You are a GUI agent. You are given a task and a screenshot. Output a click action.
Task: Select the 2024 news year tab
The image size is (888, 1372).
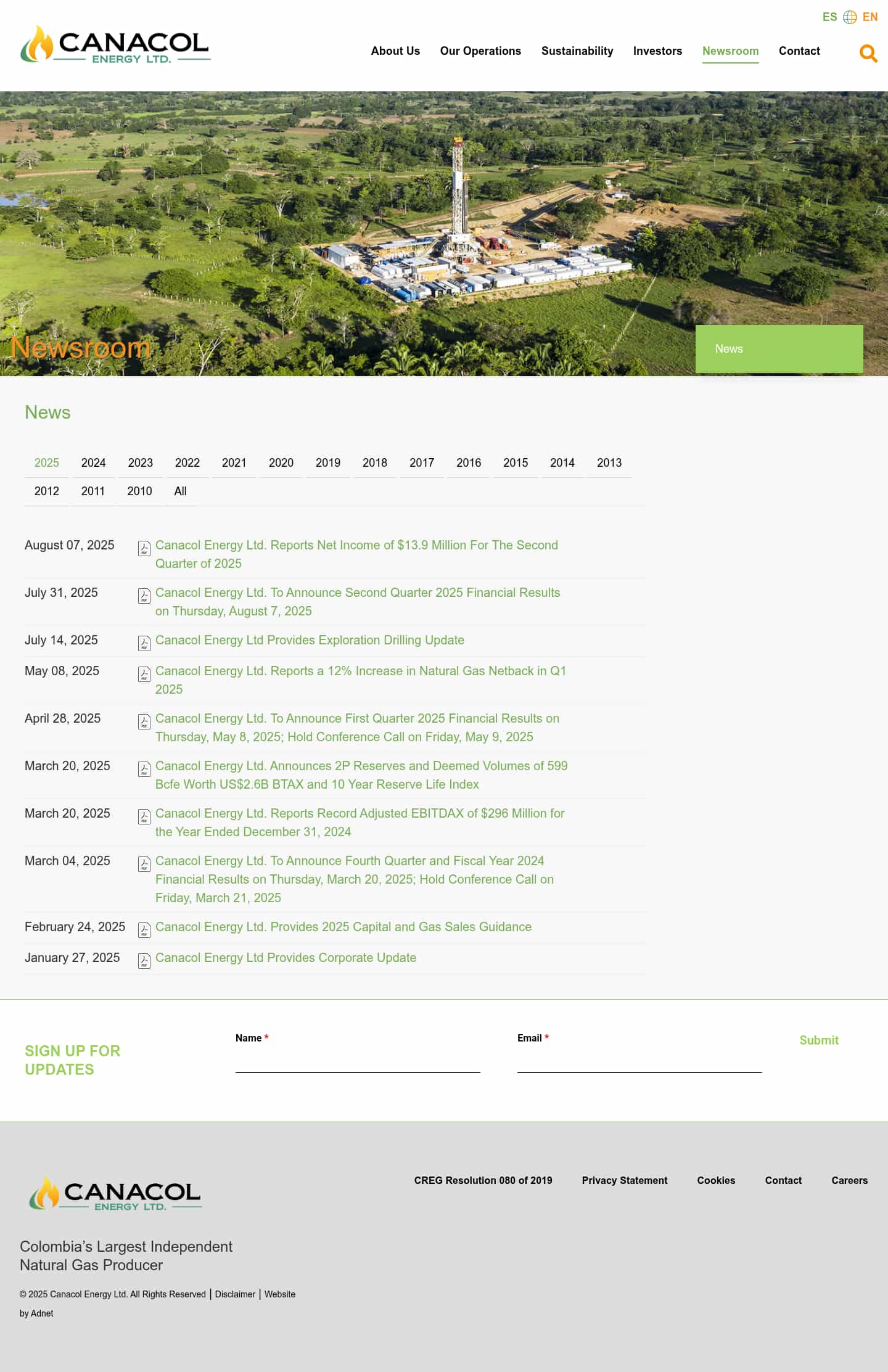93,462
